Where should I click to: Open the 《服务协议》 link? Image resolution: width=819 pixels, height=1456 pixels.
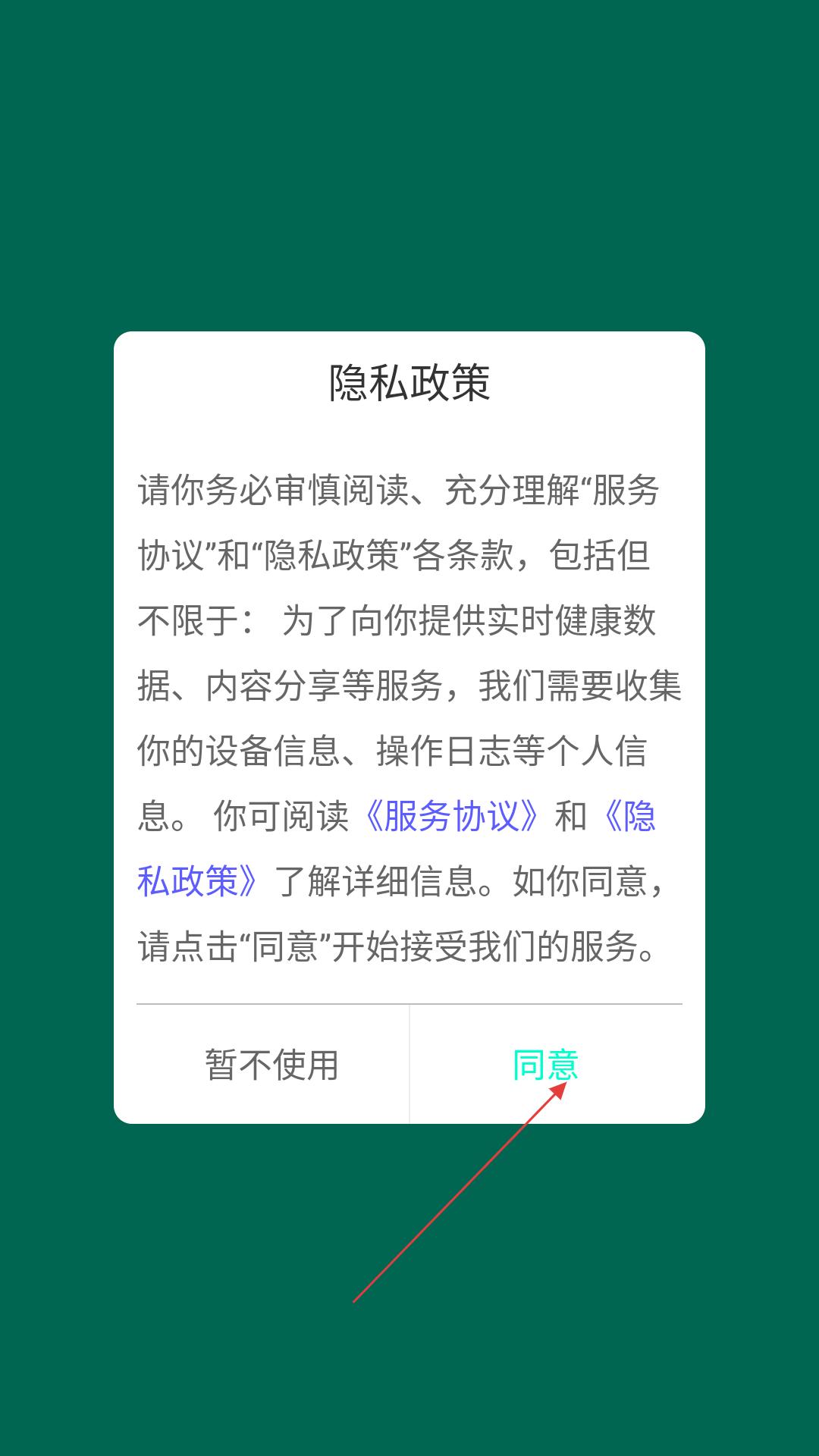click(x=452, y=817)
